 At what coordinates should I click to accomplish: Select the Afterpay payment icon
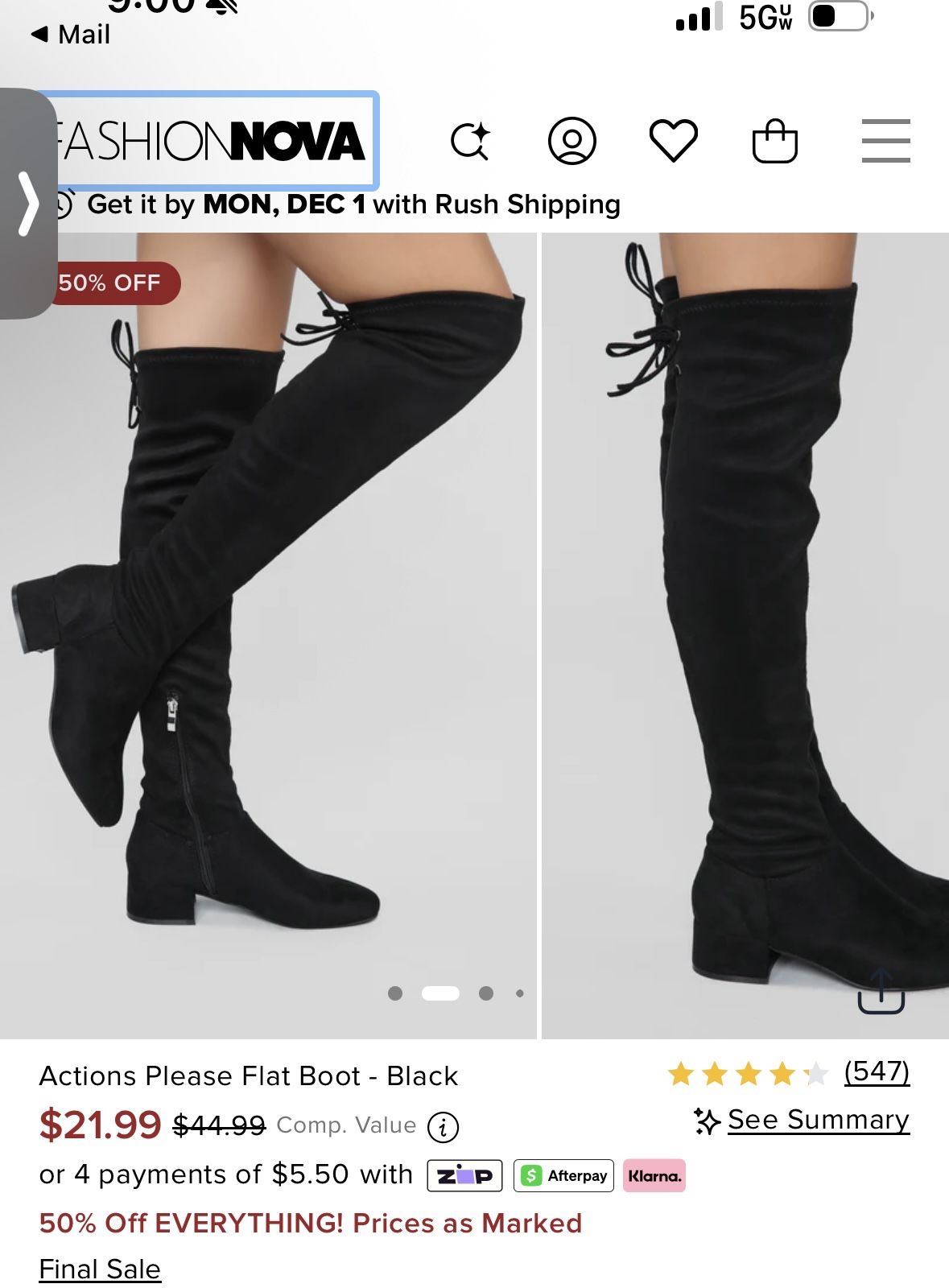(563, 1176)
